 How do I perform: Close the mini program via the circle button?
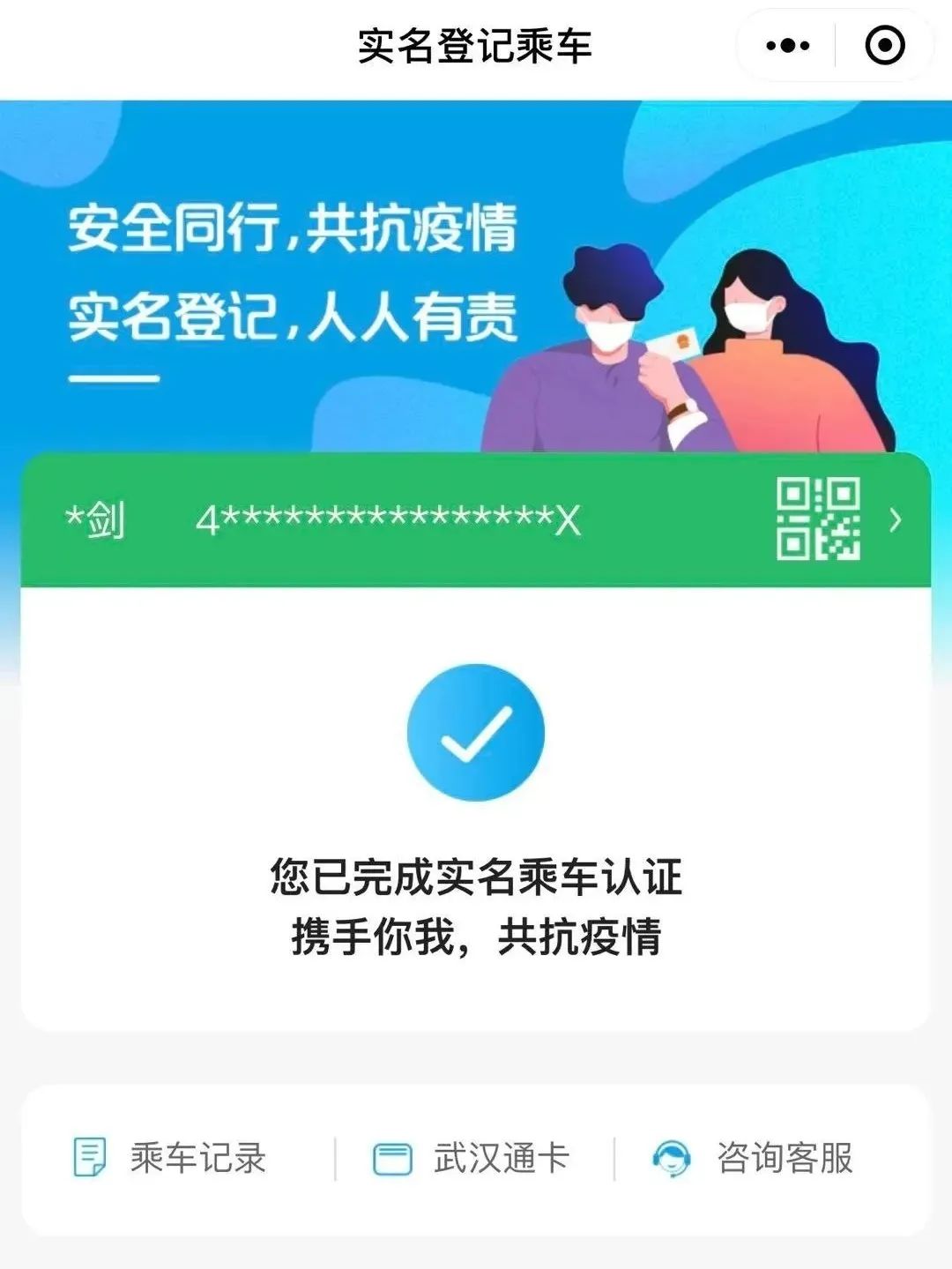[884, 46]
